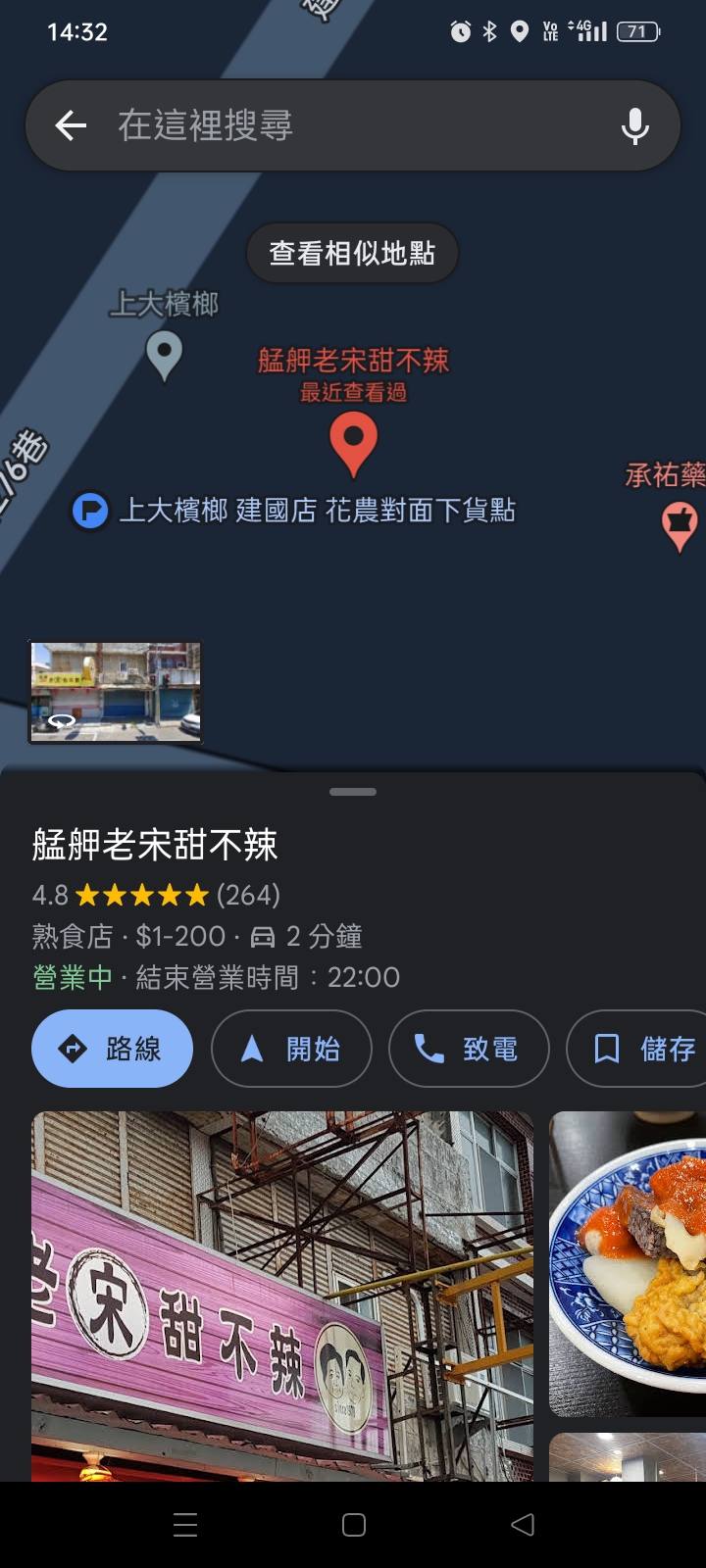Image resolution: width=706 pixels, height=1568 pixels.
Task: Tap the 查看相似地點 chip
Action: (x=352, y=253)
